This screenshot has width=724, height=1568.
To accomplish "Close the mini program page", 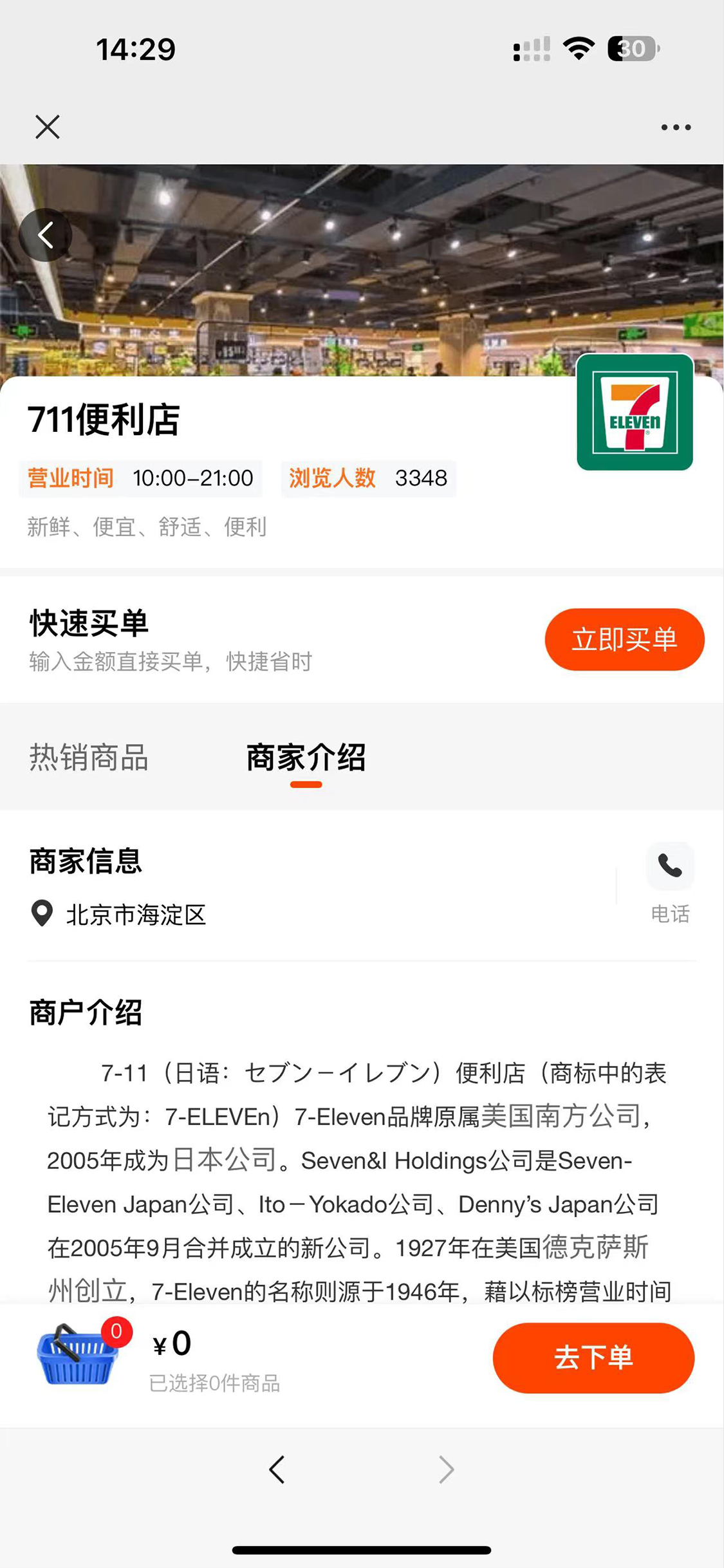I will pos(48,127).
